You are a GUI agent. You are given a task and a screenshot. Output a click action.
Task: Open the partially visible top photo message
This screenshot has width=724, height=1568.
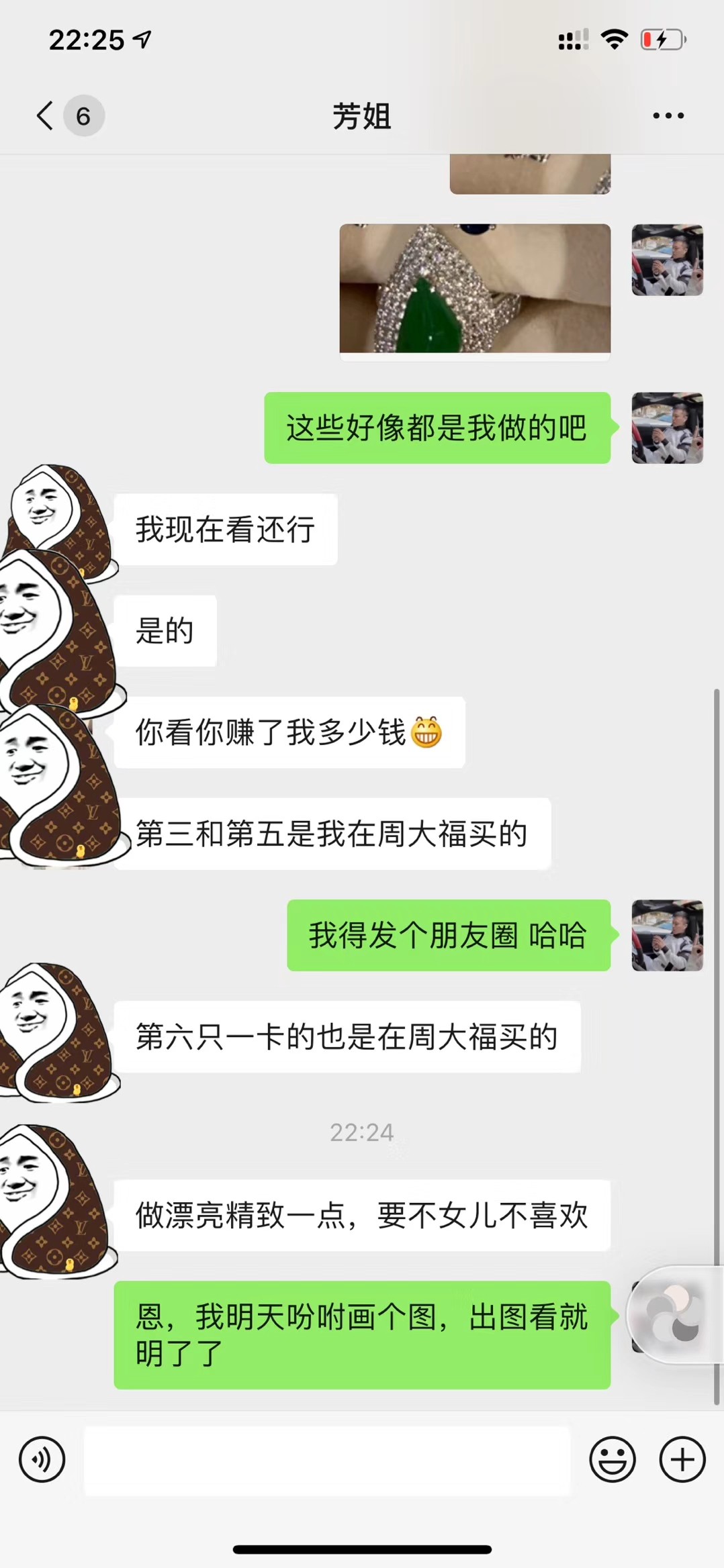530,175
